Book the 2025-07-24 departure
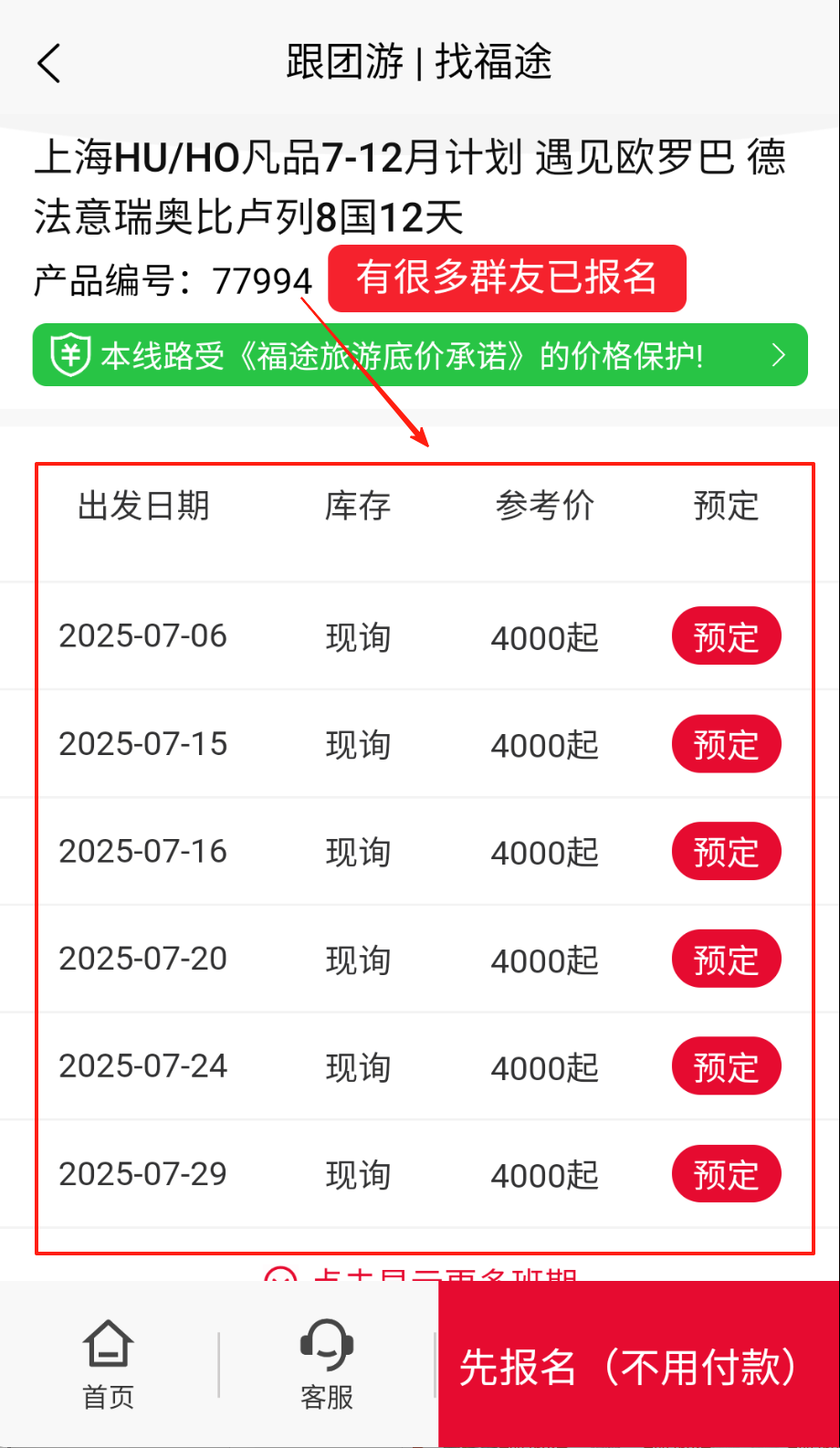Screen dimensions: 840x1448 point(726,1066)
